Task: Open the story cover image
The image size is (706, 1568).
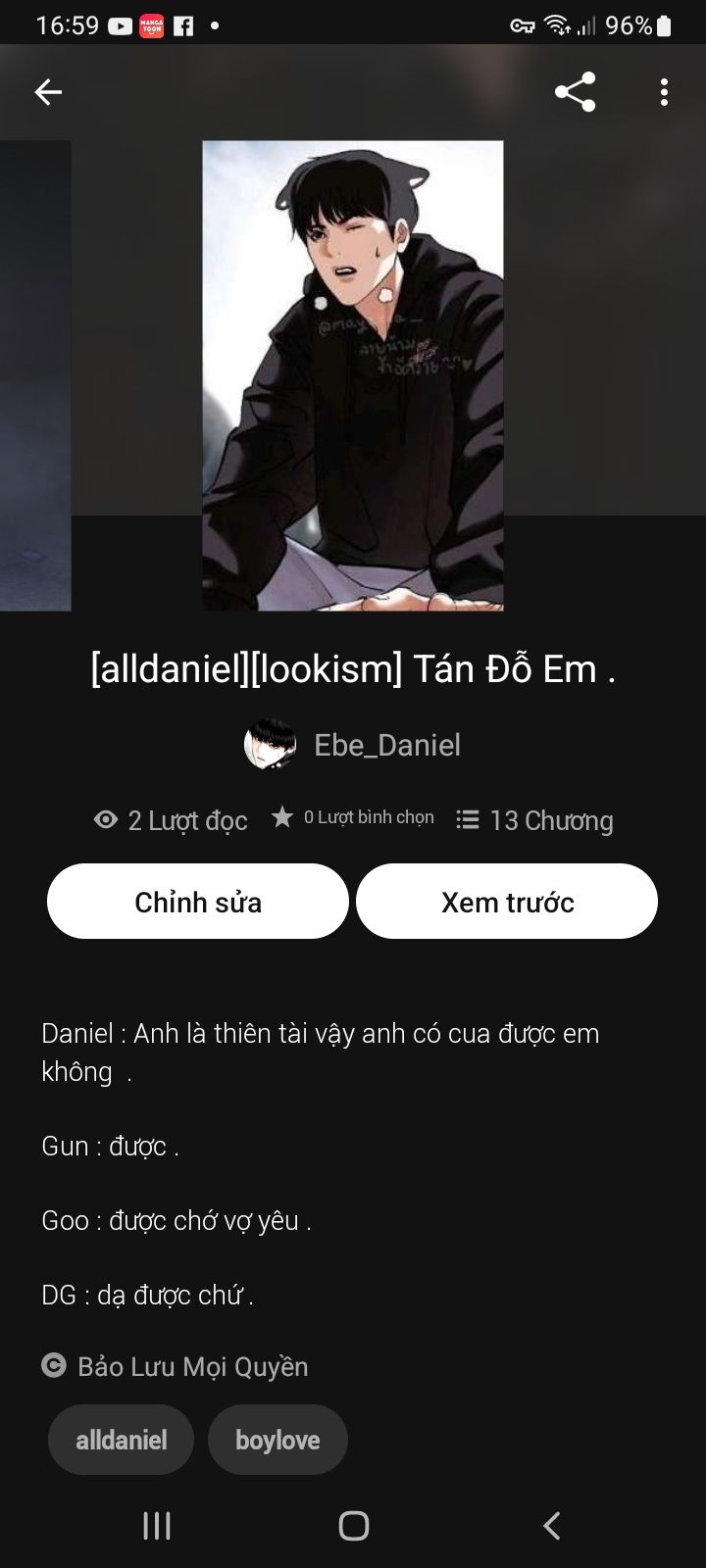Action: point(353,375)
